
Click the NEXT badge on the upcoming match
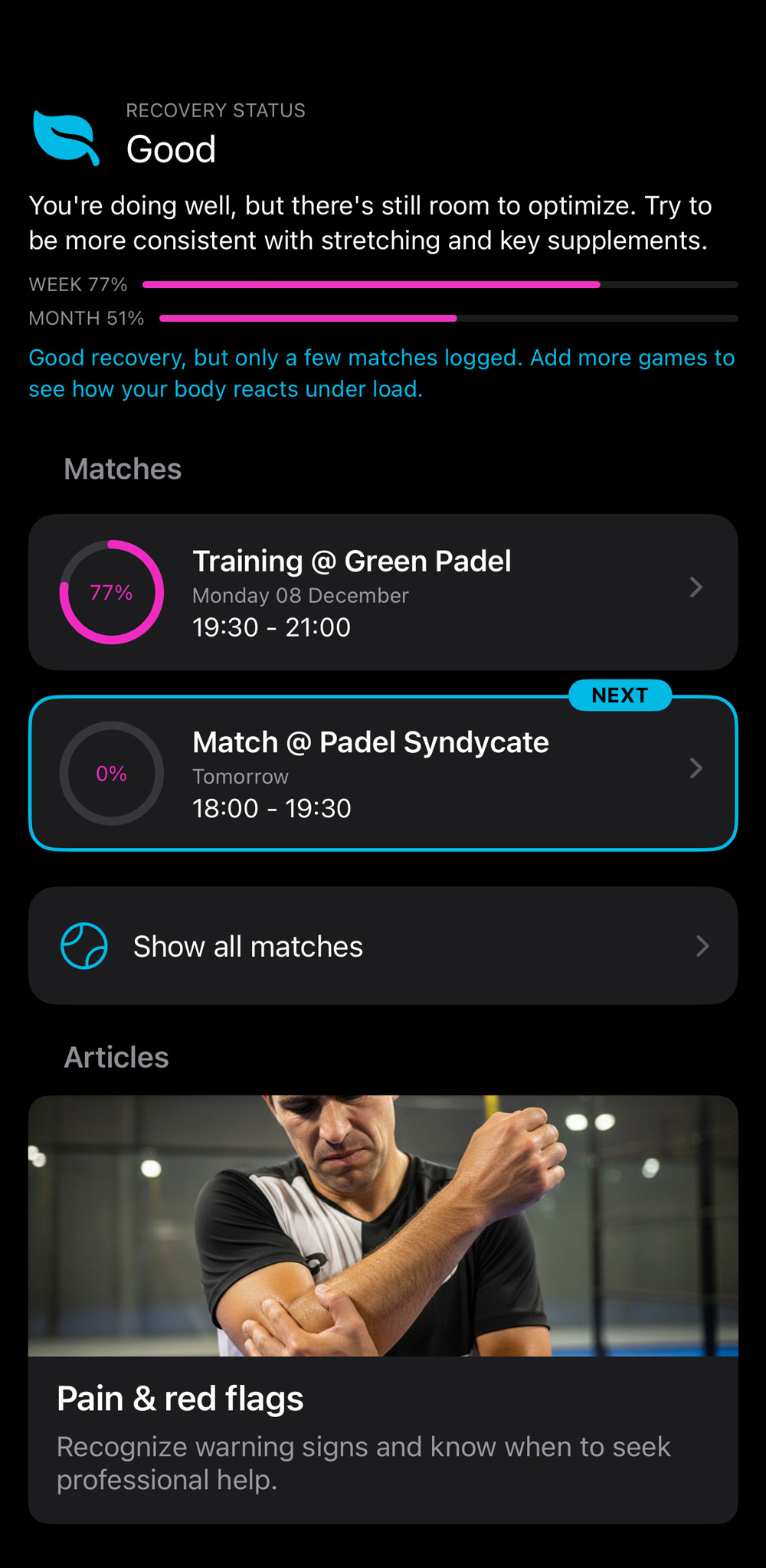point(620,695)
